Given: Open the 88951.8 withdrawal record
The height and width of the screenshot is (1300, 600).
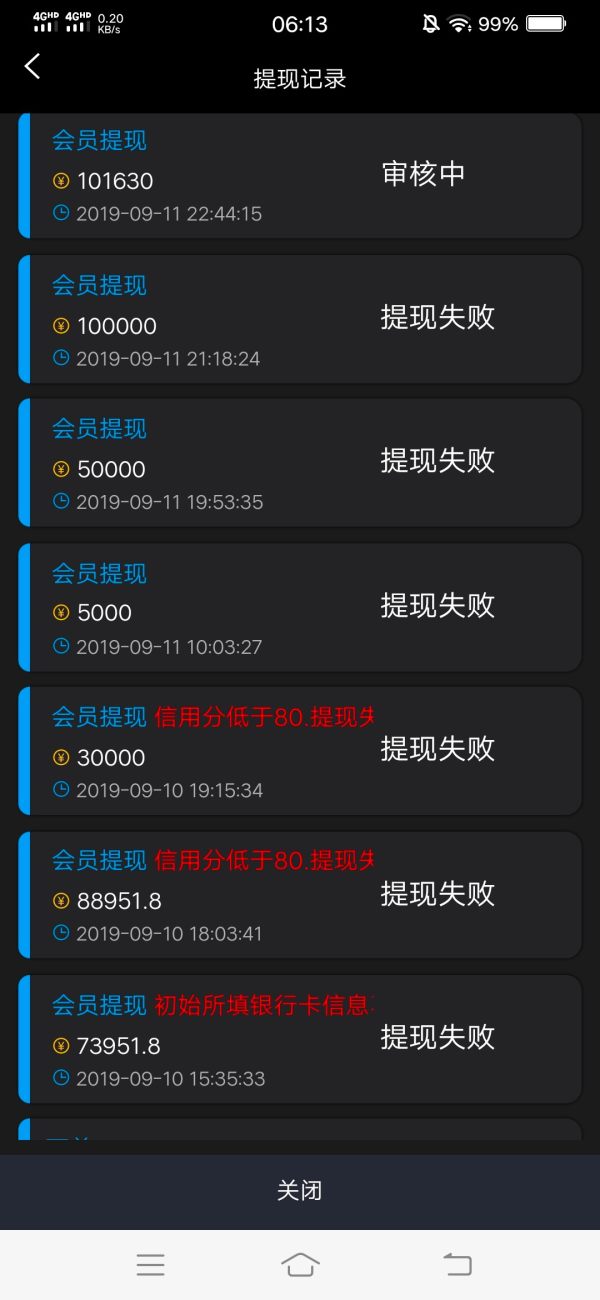Looking at the screenshot, I should (300, 895).
